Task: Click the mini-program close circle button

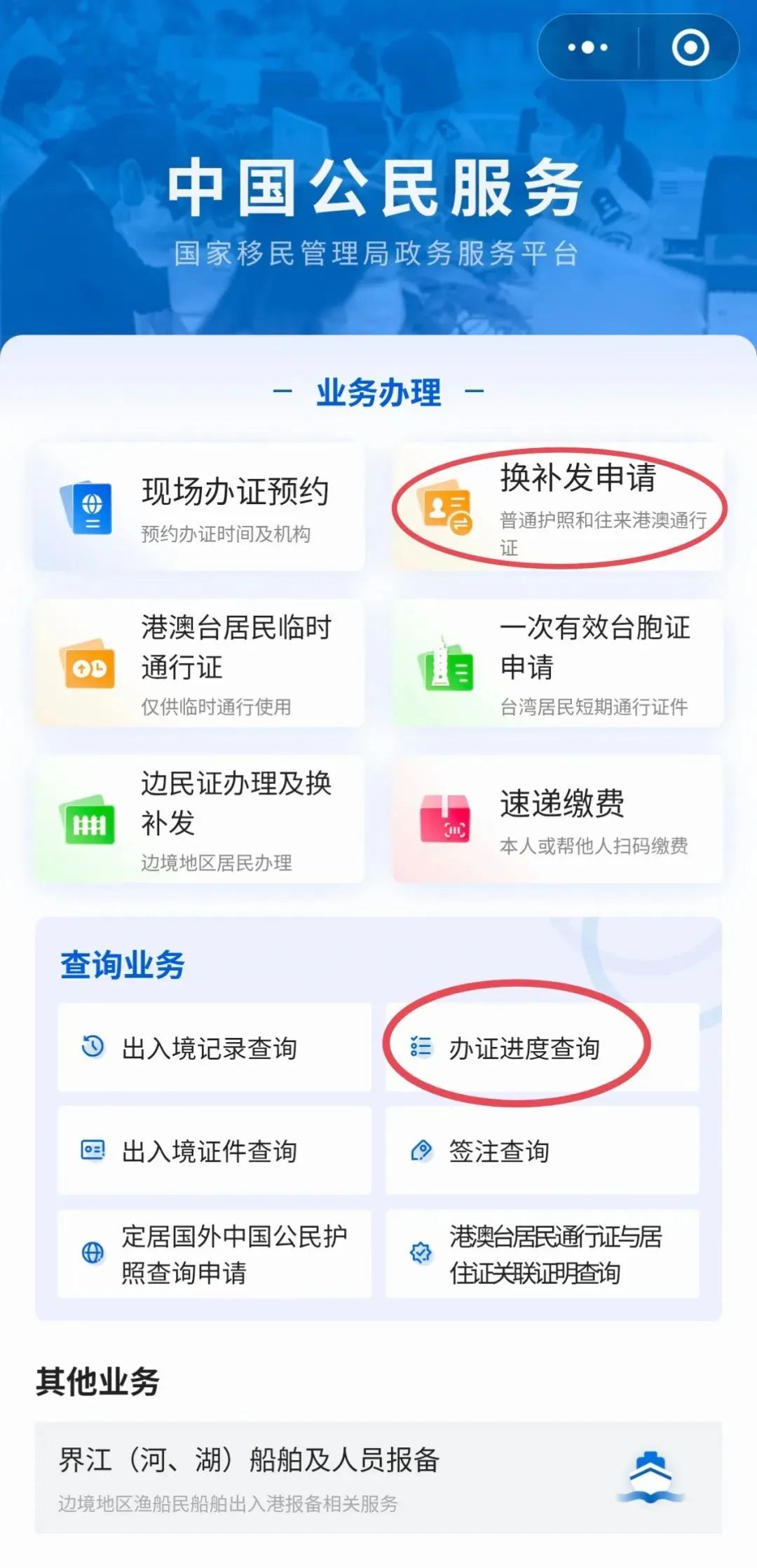Action: point(690,48)
